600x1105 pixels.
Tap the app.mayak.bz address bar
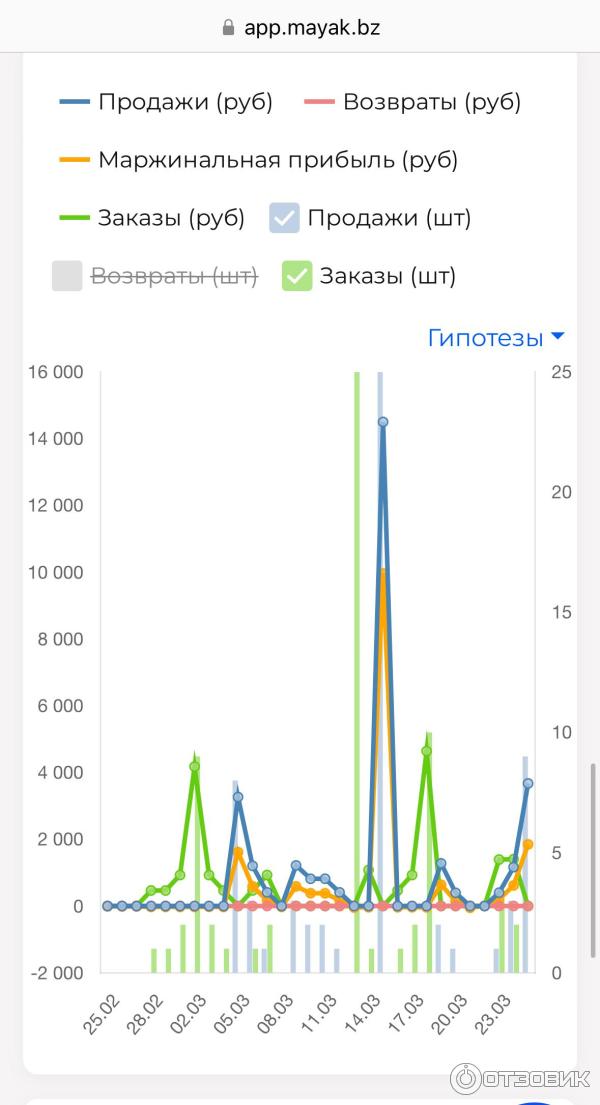click(300, 27)
